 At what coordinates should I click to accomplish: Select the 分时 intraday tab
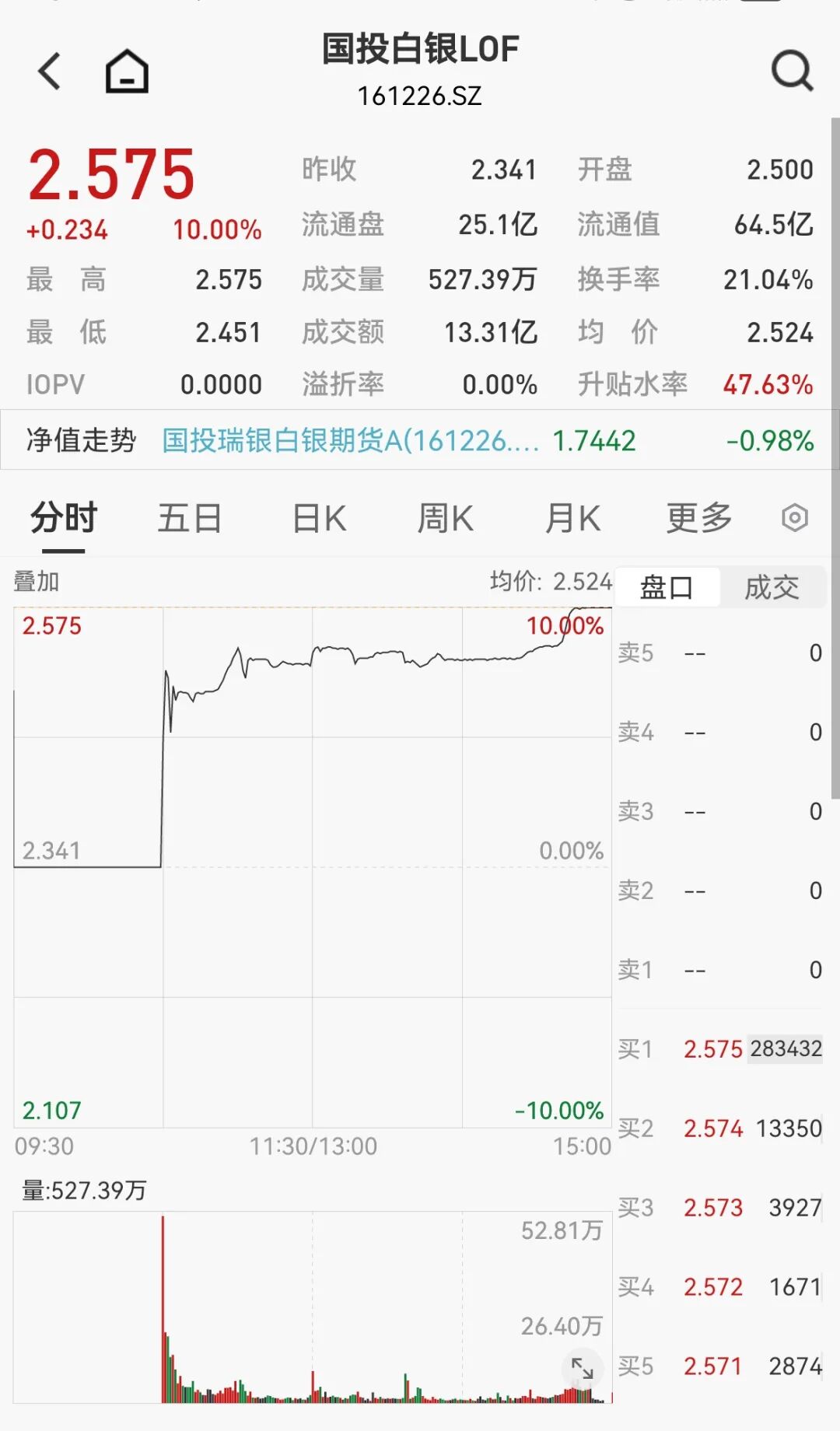(64, 519)
